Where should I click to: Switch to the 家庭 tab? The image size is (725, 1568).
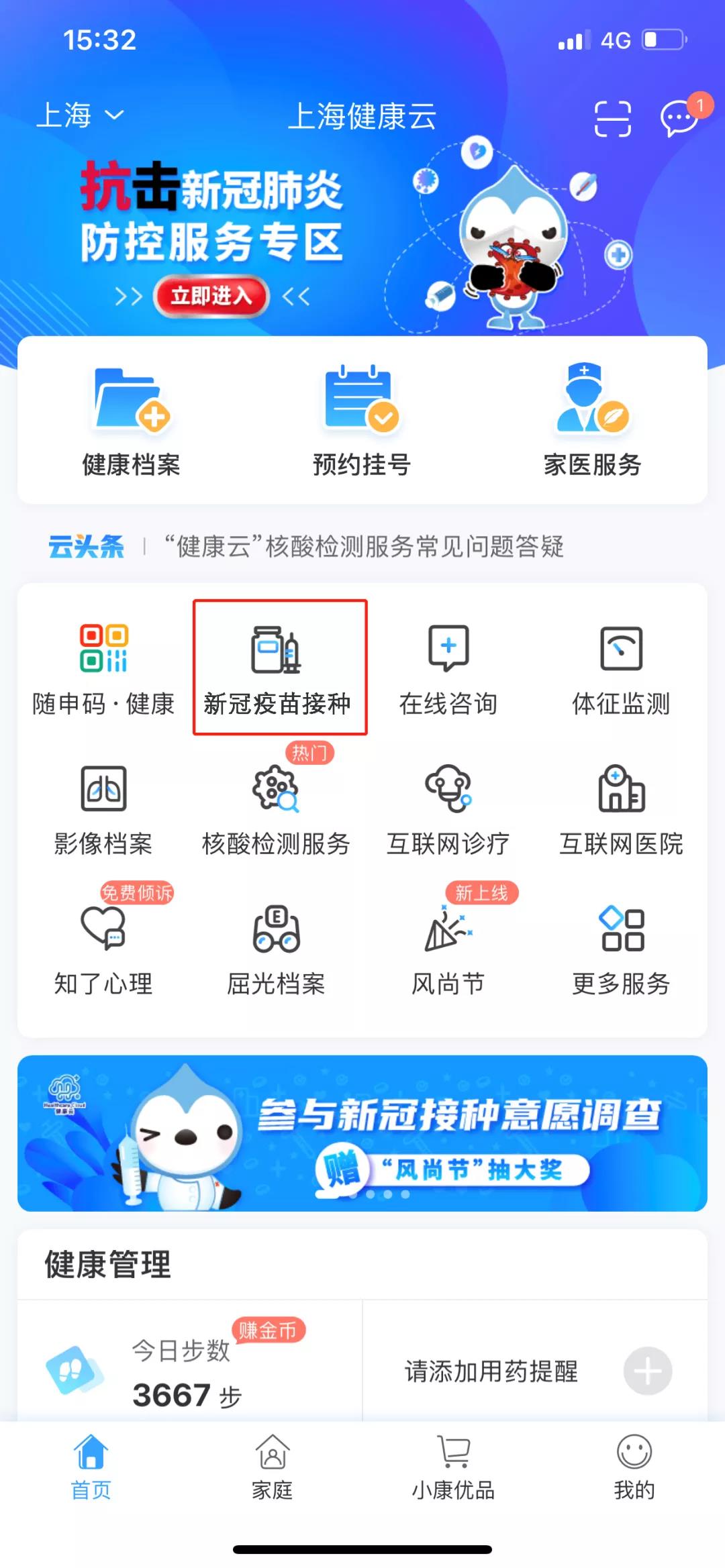click(272, 1467)
